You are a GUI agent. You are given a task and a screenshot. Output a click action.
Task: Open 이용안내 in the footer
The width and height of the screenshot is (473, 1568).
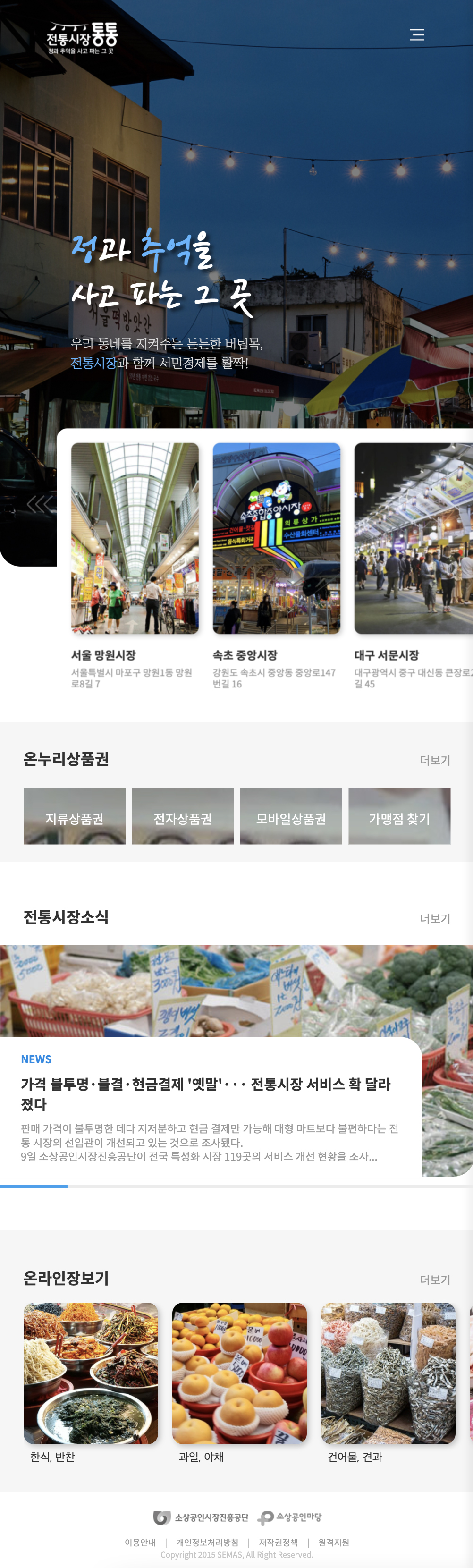coord(140,1543)
